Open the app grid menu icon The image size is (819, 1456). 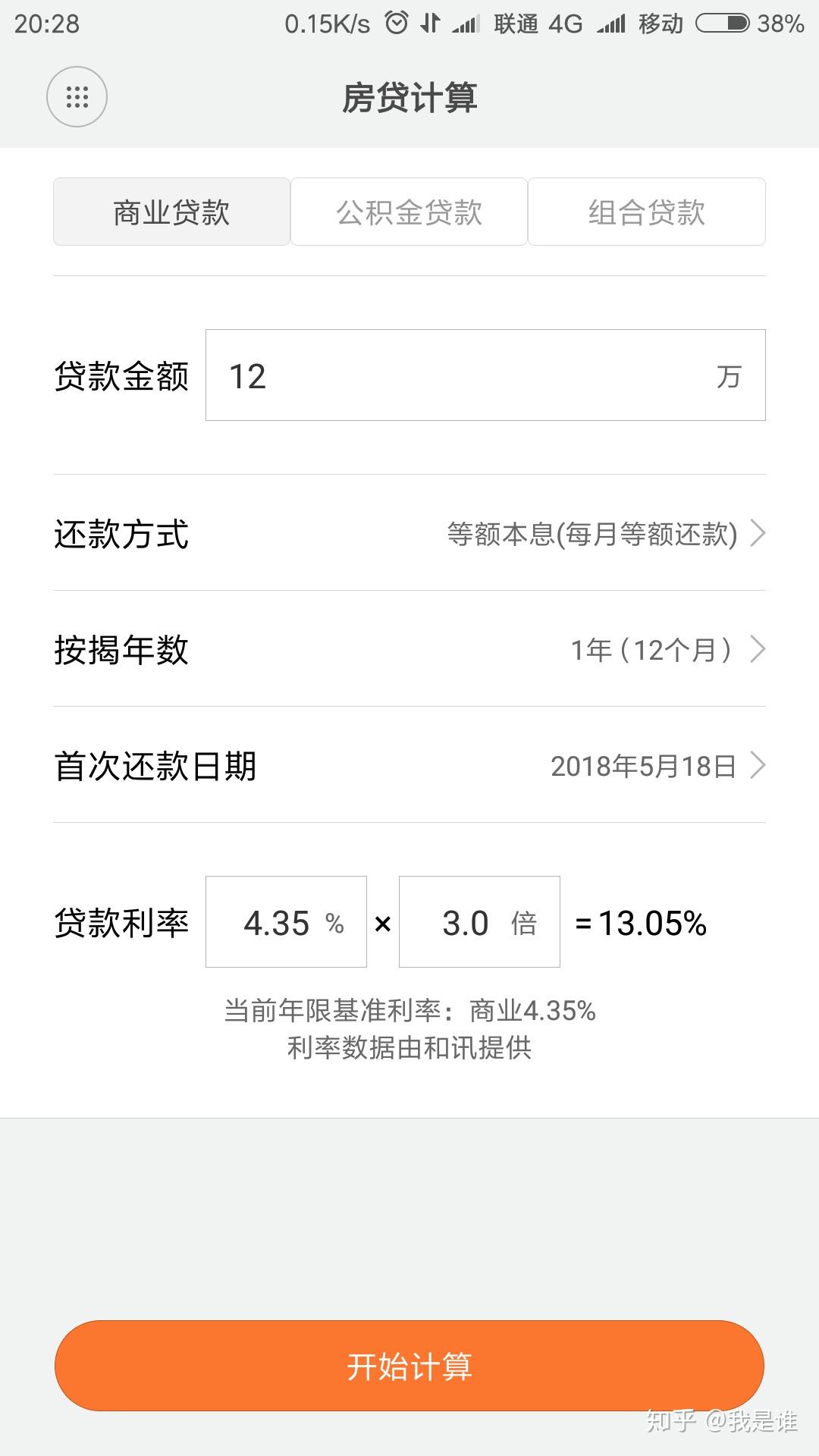[x=76, y=97]
